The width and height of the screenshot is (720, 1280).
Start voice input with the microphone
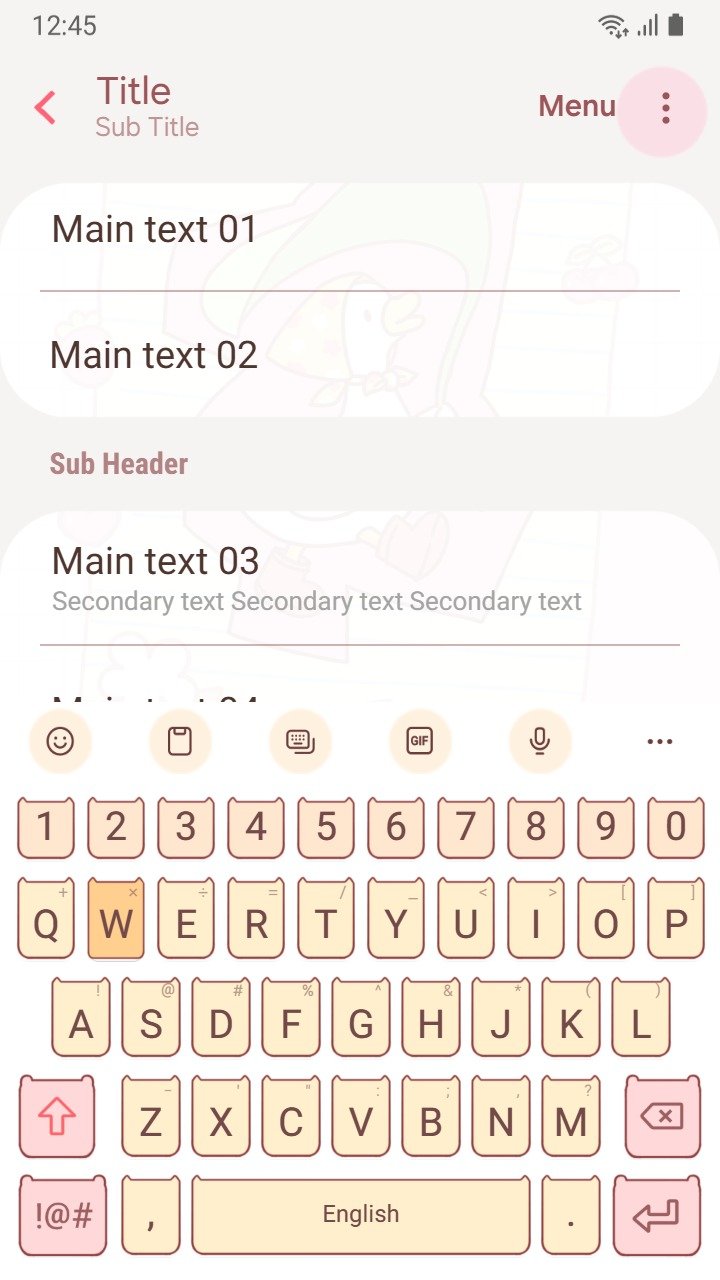tap(540, 741)
